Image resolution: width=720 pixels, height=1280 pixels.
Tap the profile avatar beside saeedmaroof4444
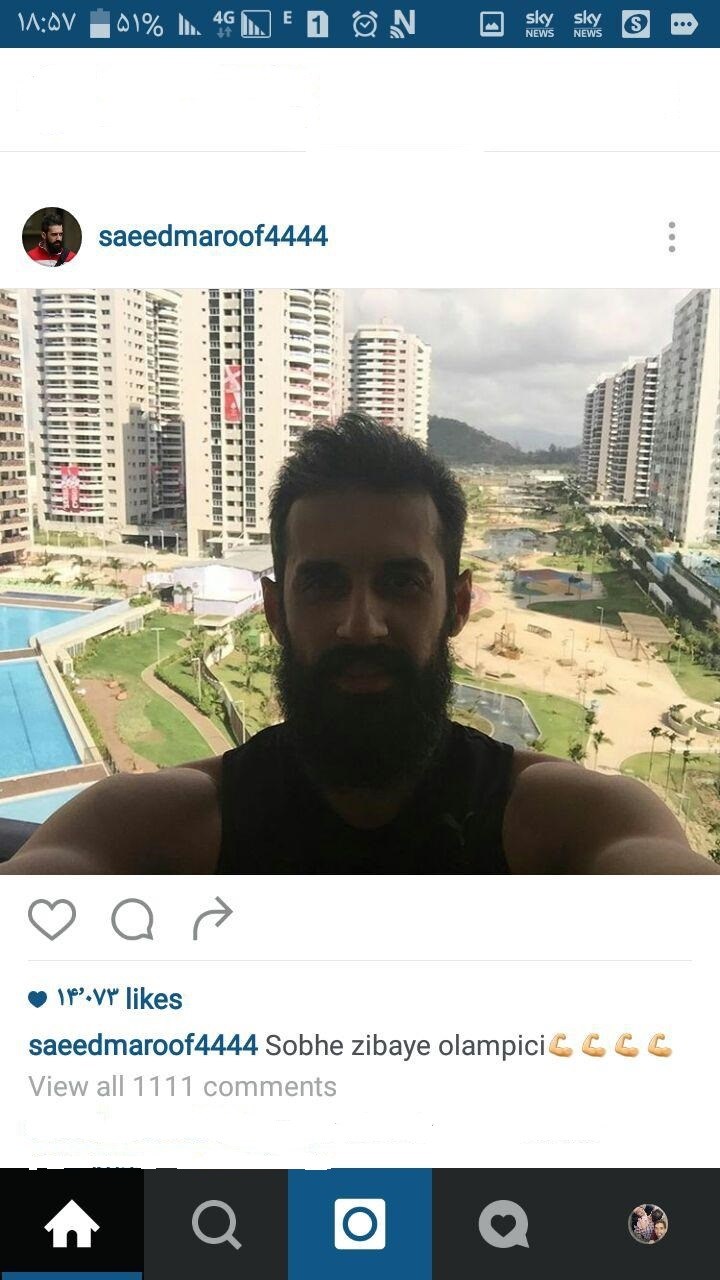pos(52,237)
